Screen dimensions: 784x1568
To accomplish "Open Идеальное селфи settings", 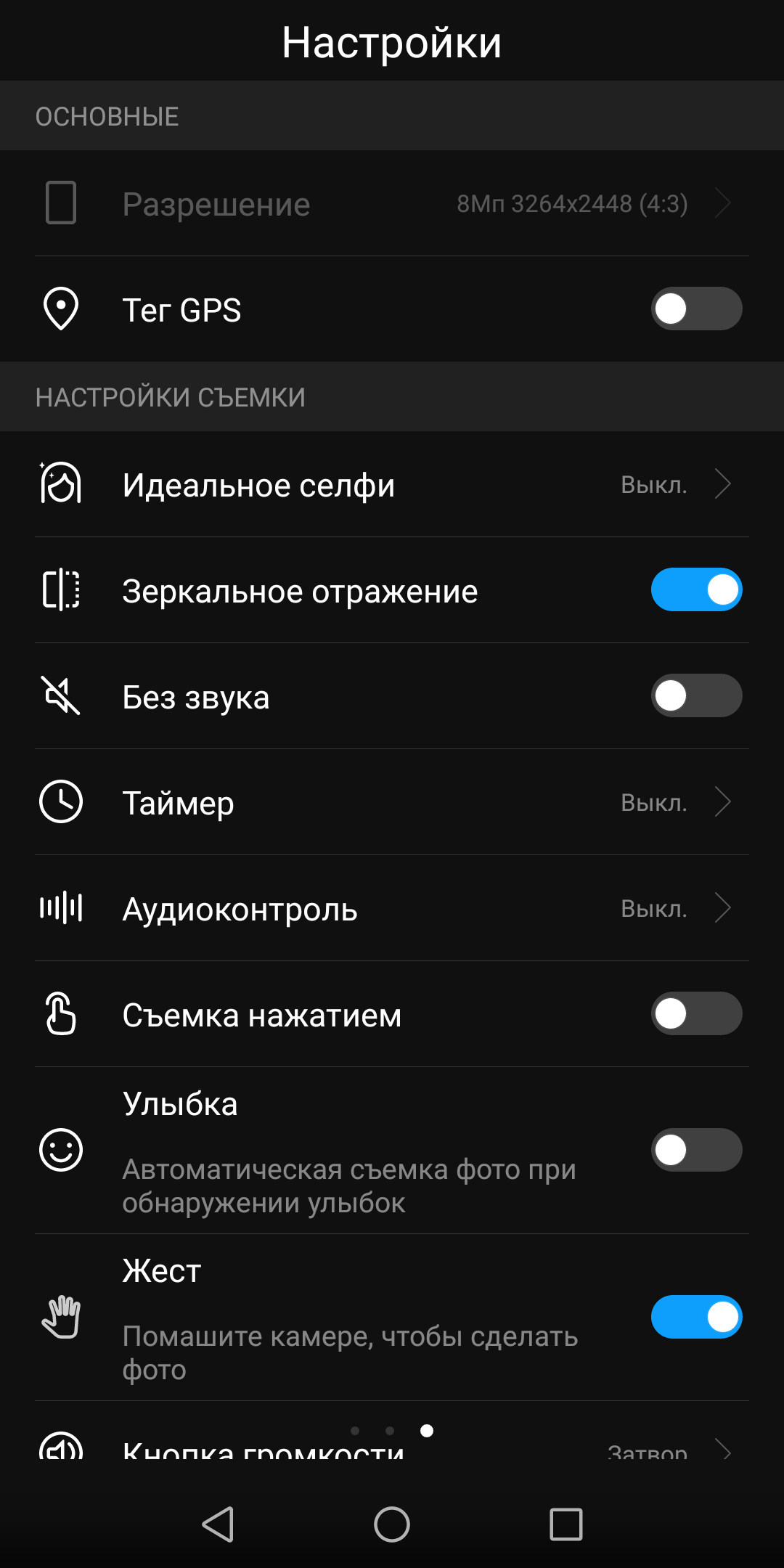I will point(392,484).
